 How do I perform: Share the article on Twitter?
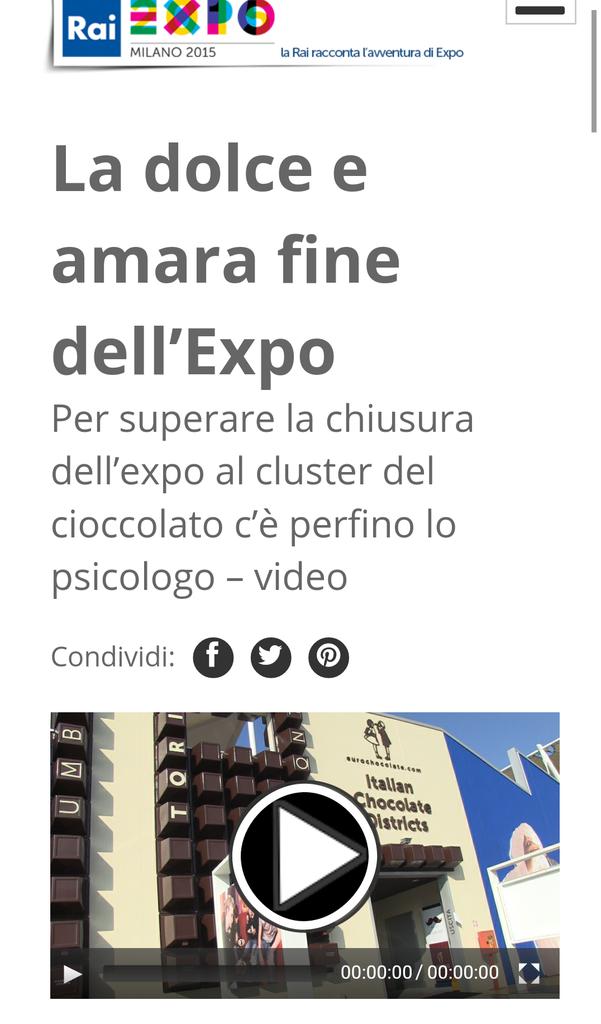270,657
